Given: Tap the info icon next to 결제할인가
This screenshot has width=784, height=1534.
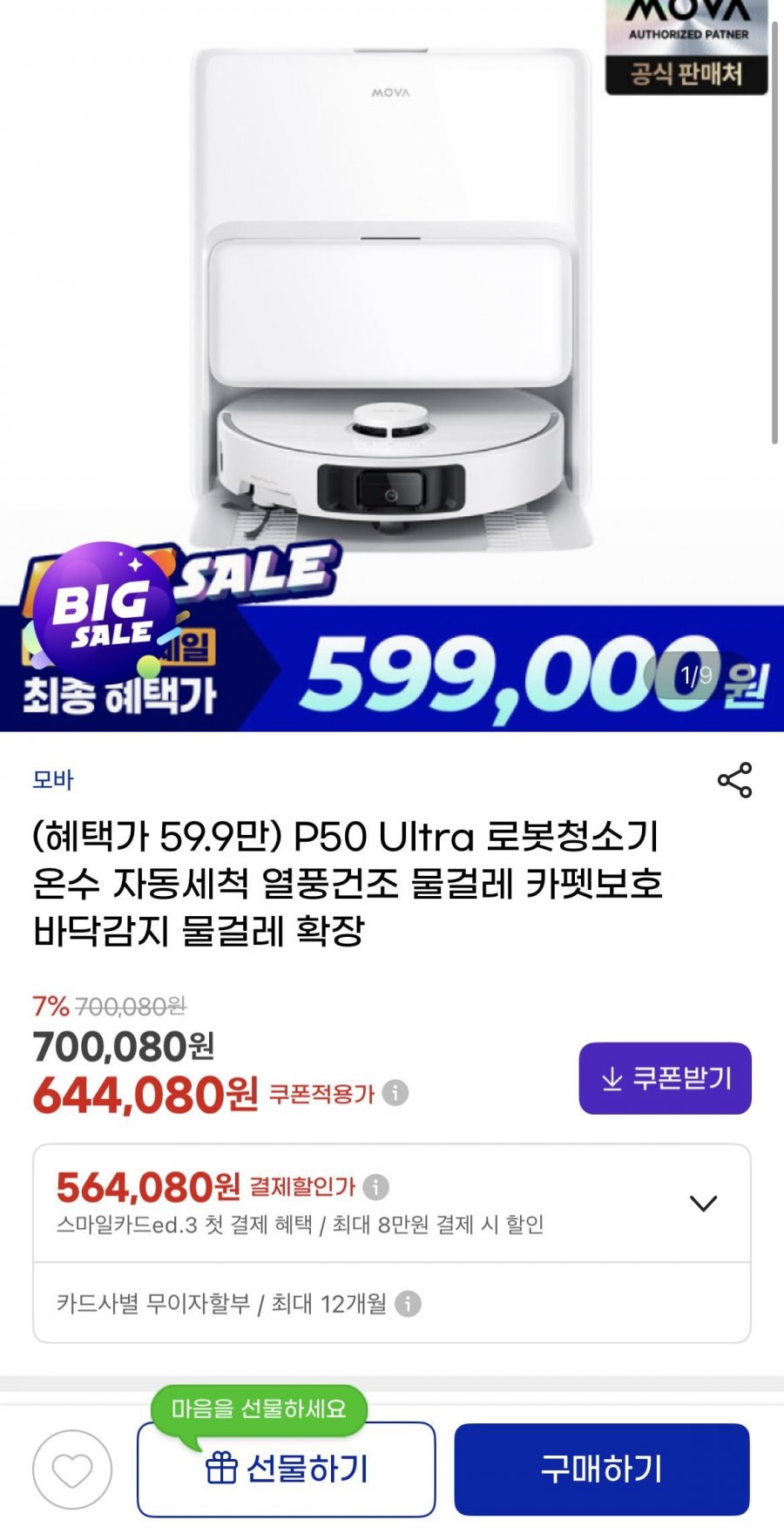Looking at the screenshot, I should pyautogui.click(x=376, y=1185).
